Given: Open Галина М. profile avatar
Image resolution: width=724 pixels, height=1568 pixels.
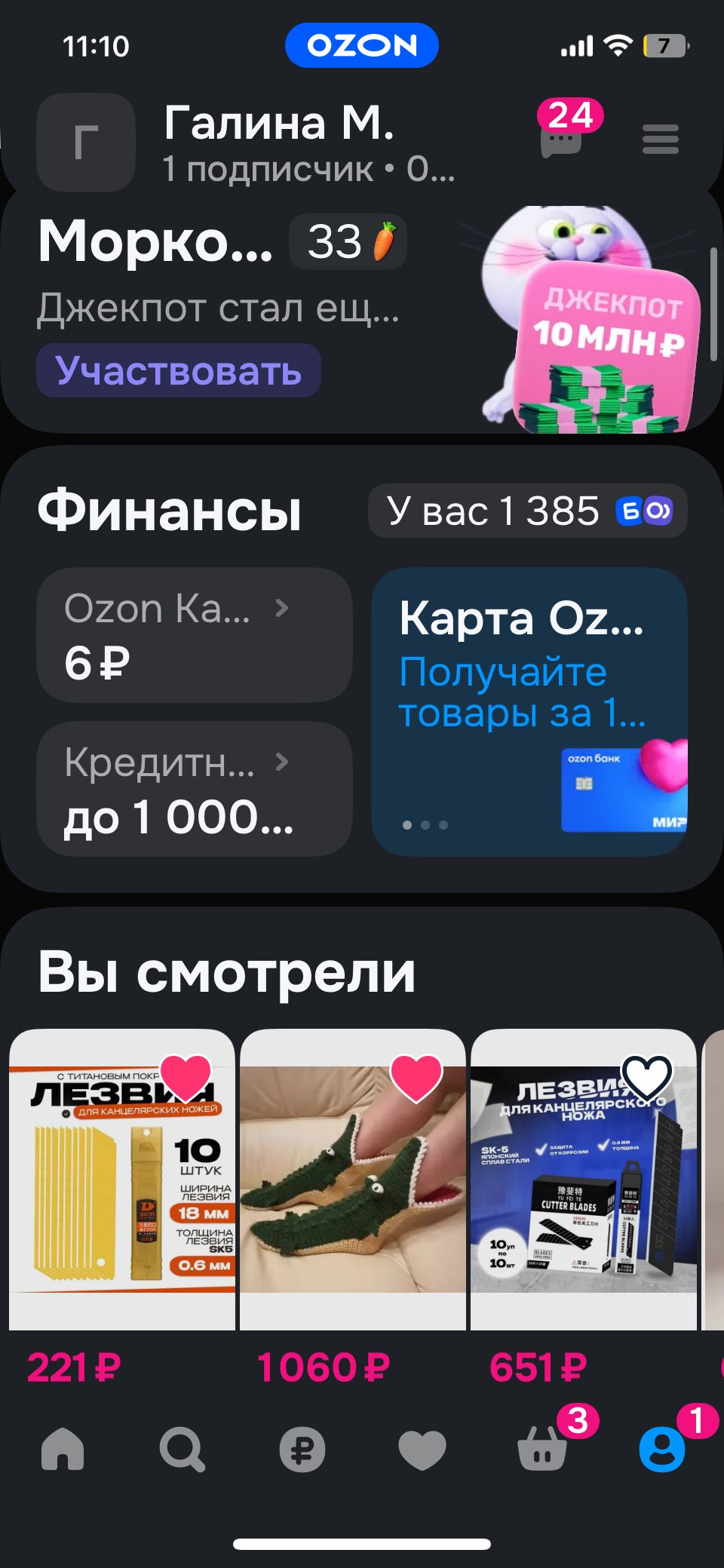Looking at the screenshot, I should [x=86, y=143].
